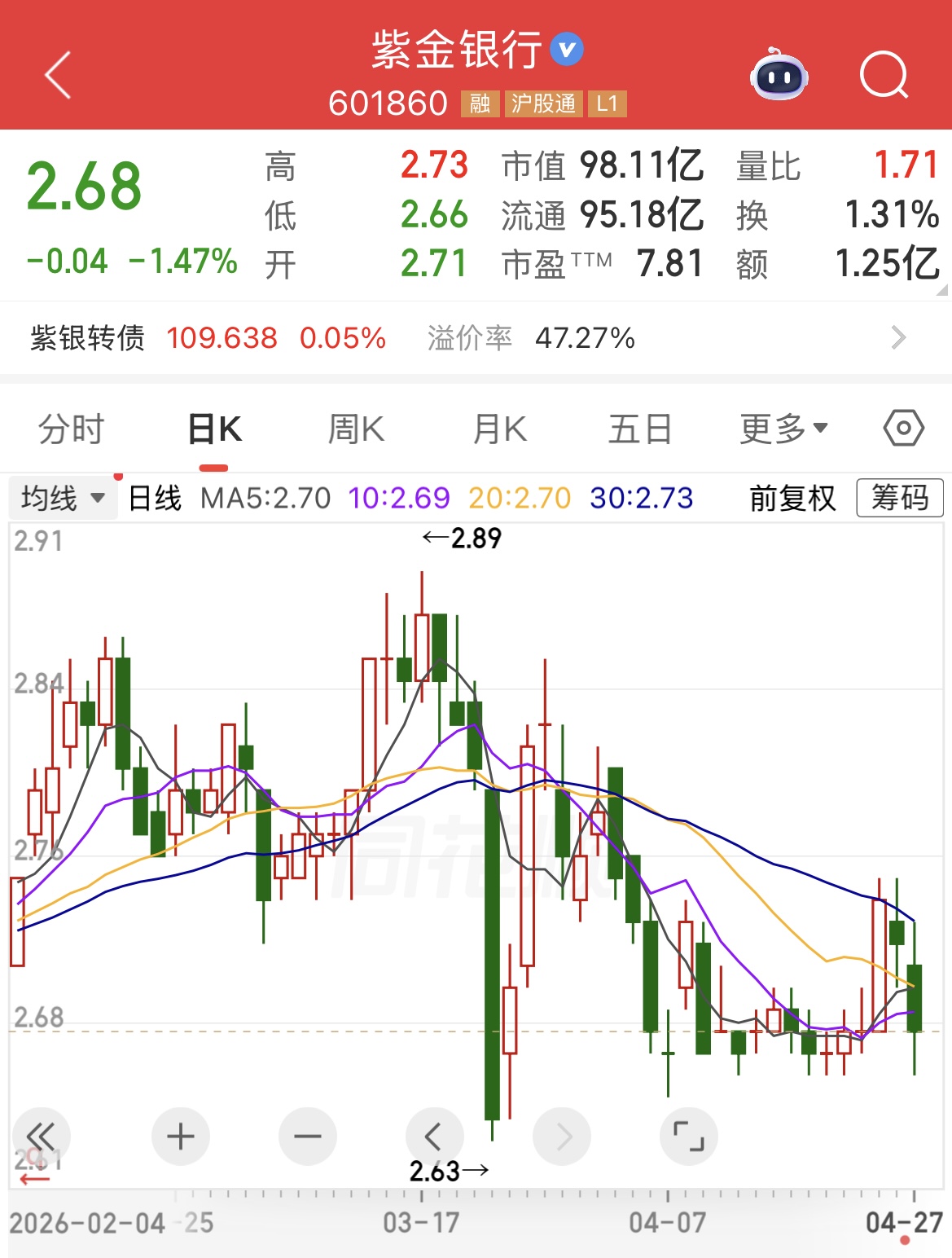Zoom out the chart with minus button
The height and width of the screenshot is (1258, 952).
[307, 1136]
